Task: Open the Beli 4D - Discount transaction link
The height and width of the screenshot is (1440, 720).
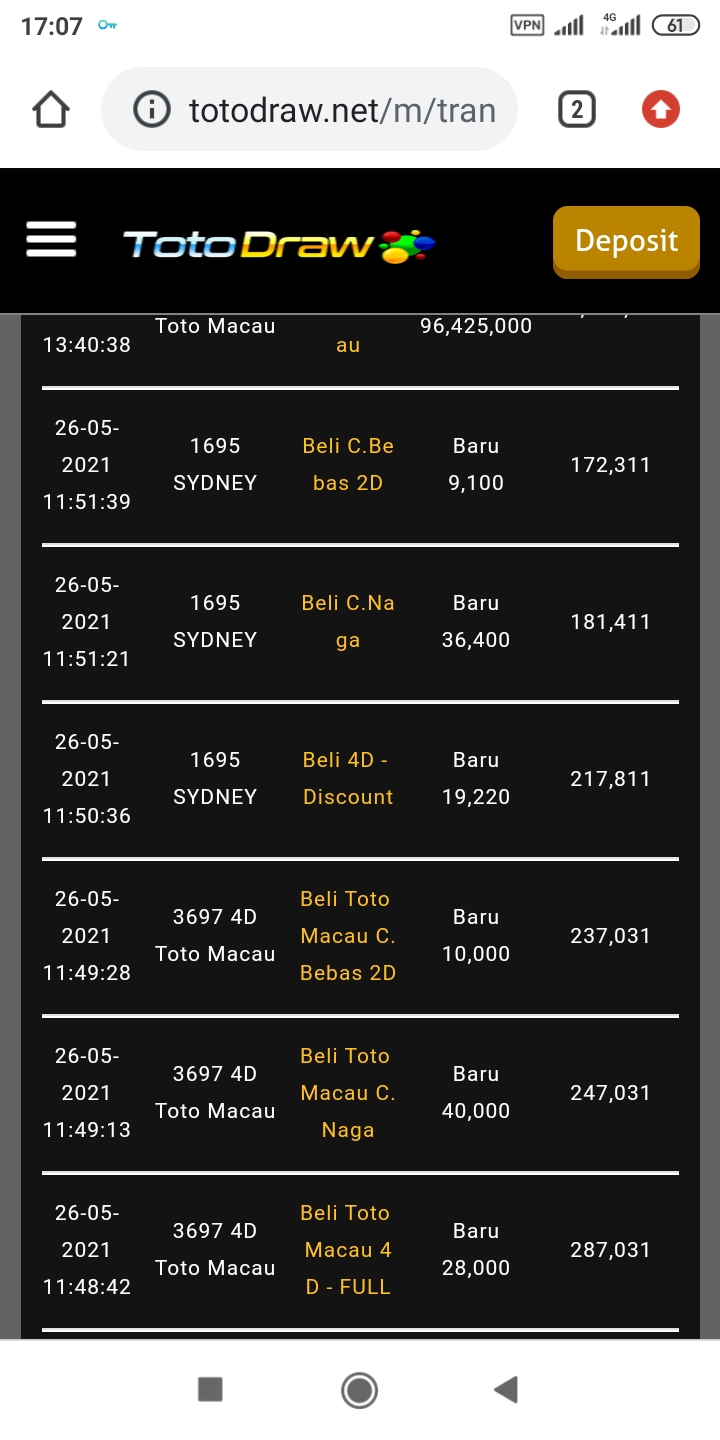Action: (x=348, y=778)
